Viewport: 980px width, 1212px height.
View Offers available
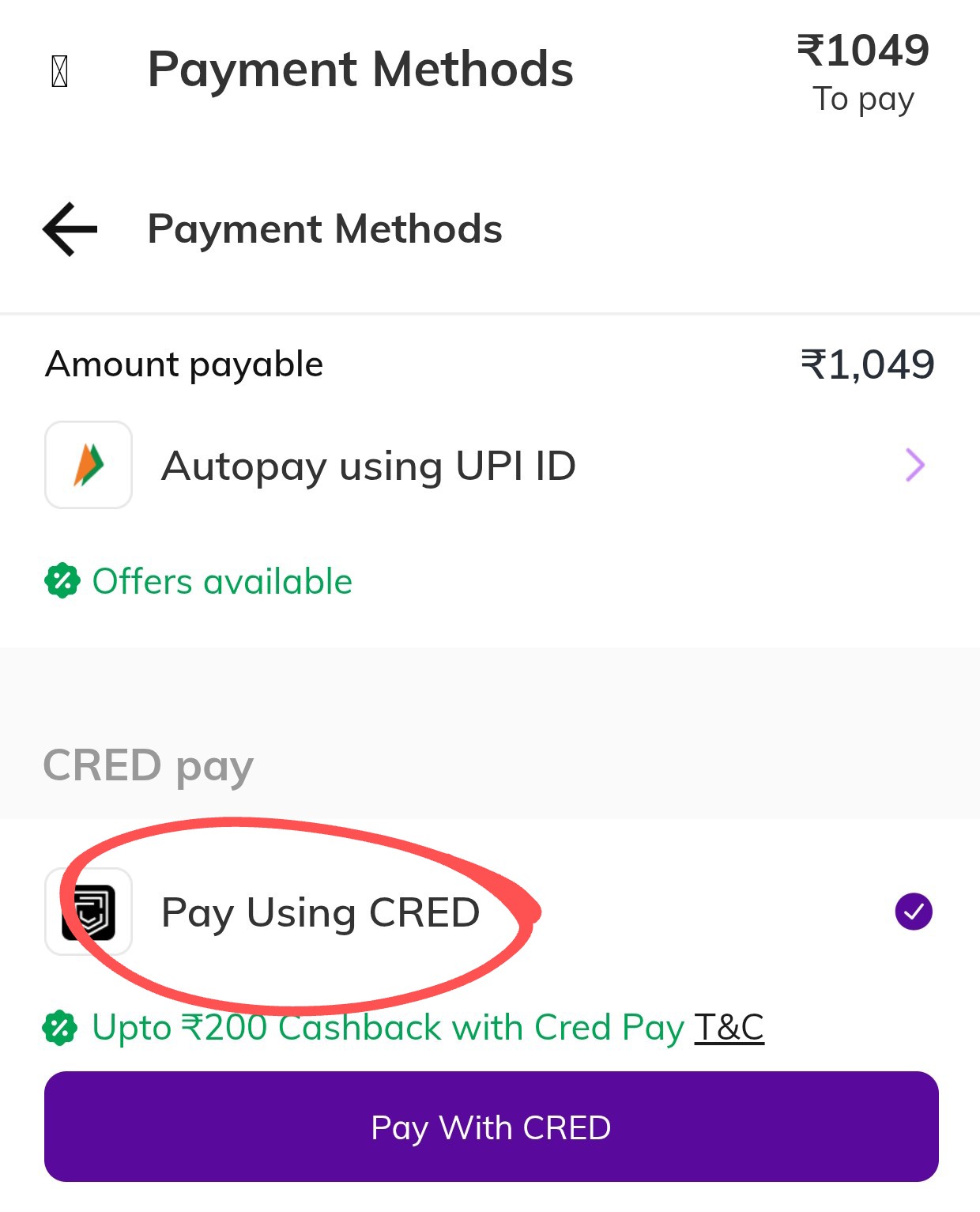221,581
